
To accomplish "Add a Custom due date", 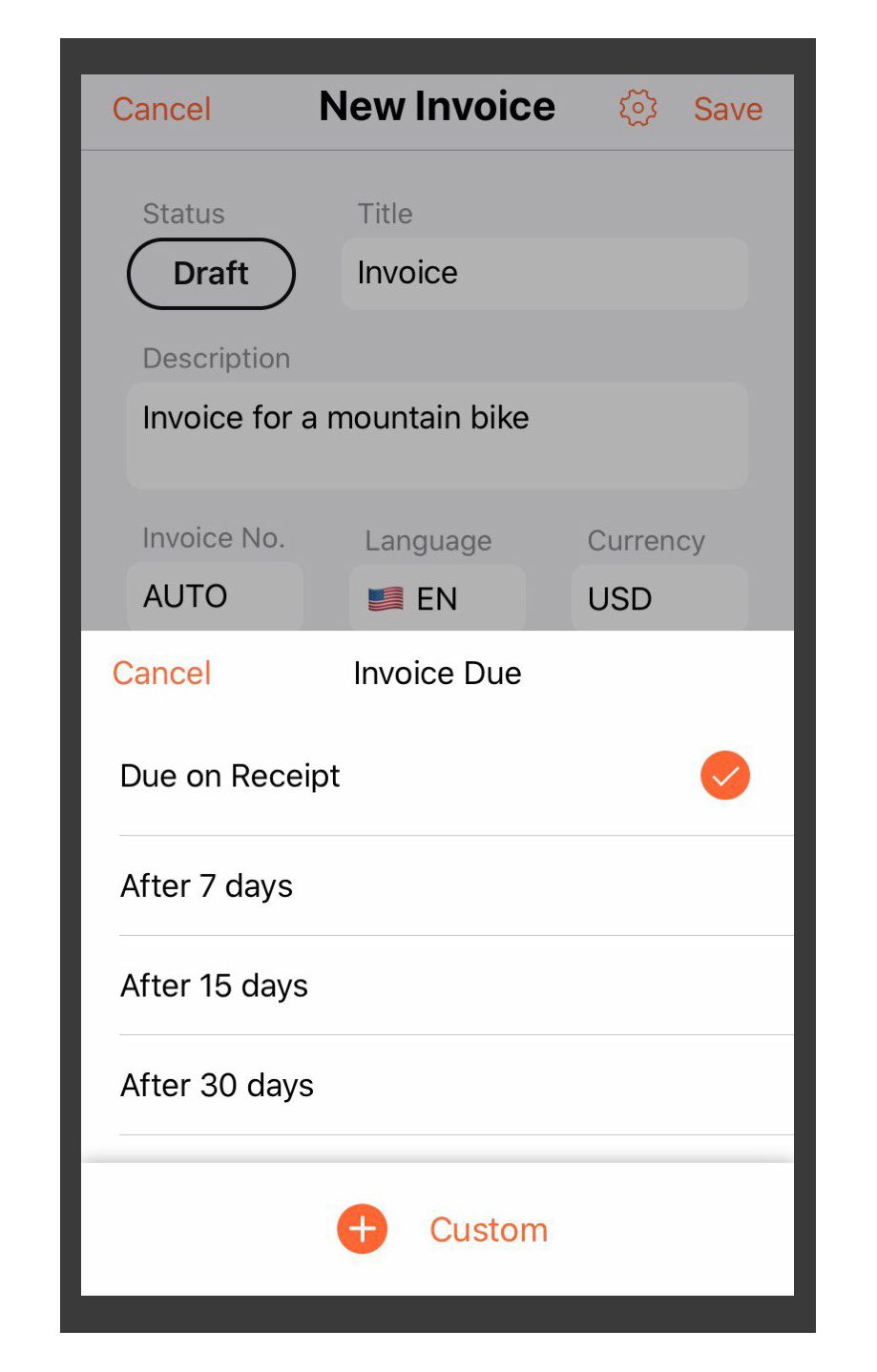I will pos(444,1230).
